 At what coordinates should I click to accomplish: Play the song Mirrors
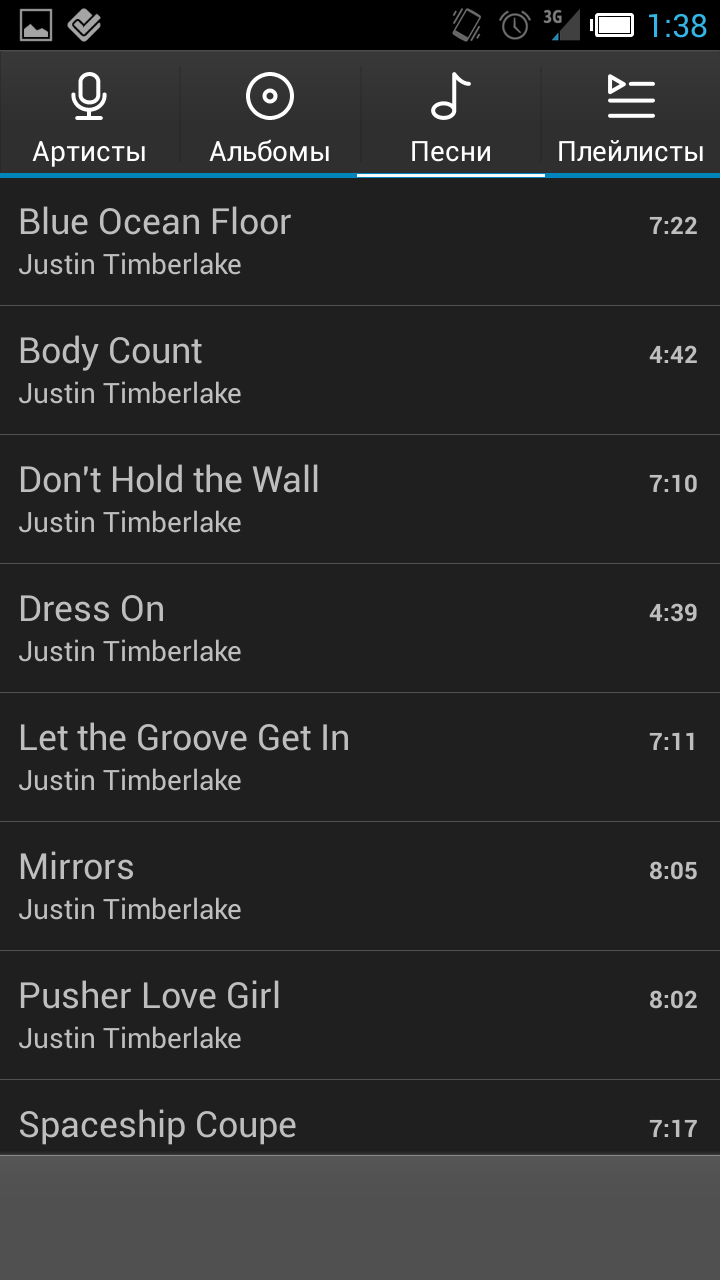(x=360, y=886)
